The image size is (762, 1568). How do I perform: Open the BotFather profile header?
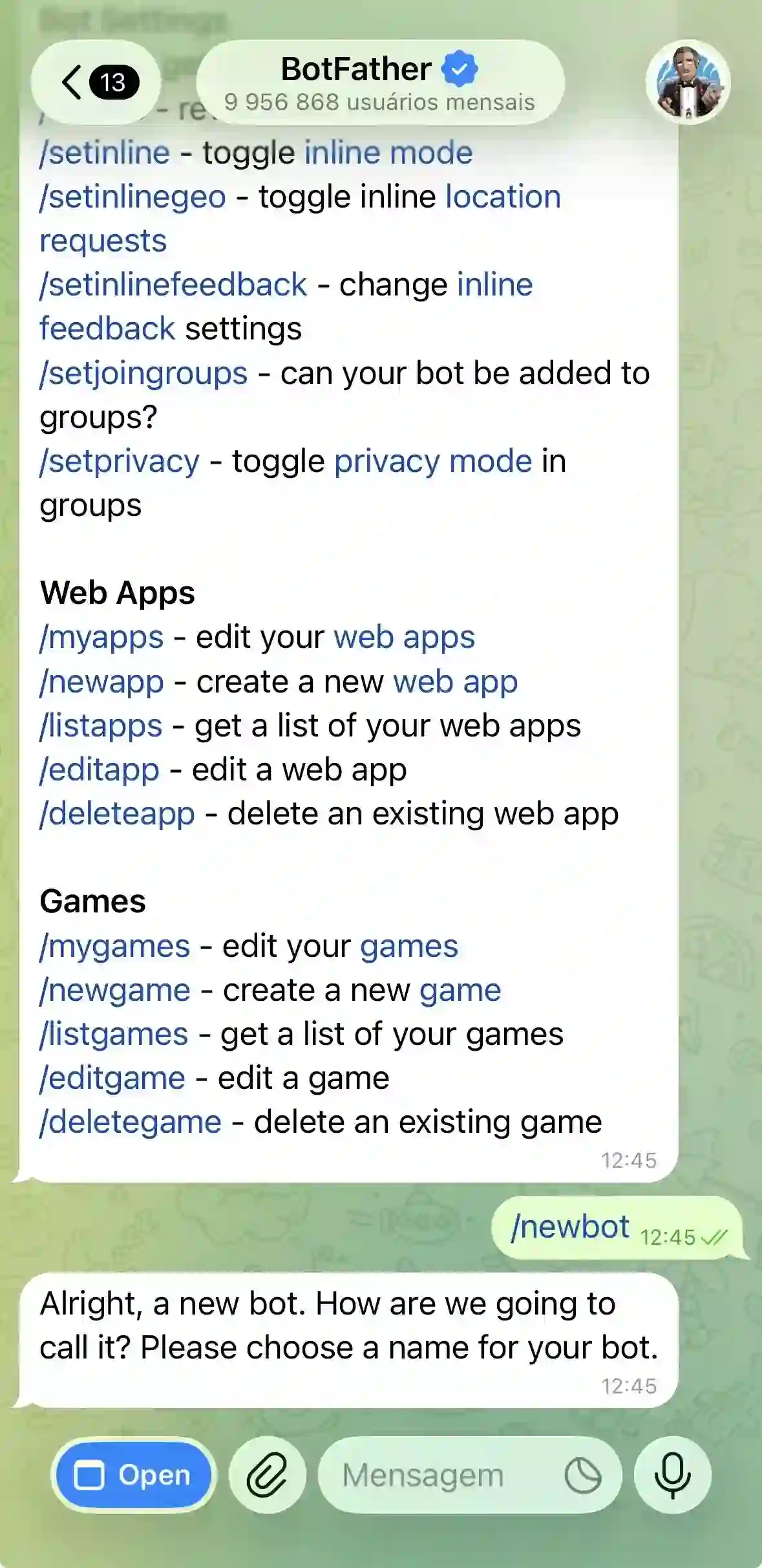click(380, 83)
